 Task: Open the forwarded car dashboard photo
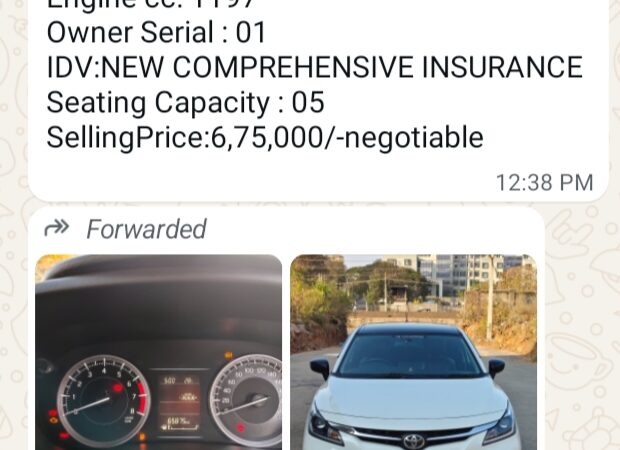[159, 352]
